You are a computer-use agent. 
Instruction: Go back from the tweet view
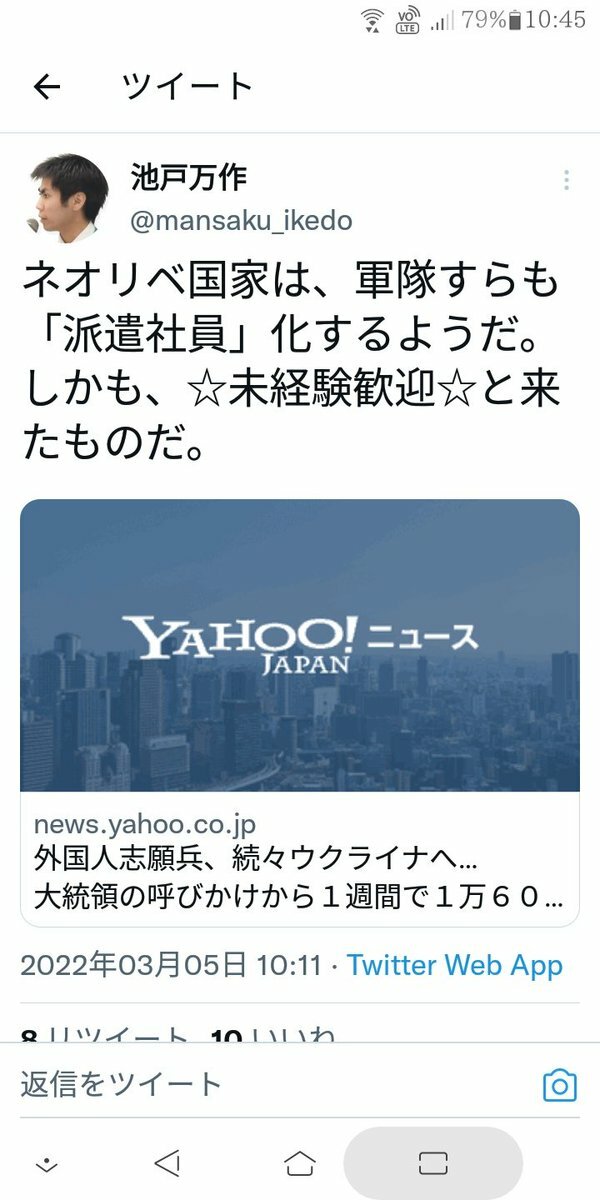coord(47,88)
